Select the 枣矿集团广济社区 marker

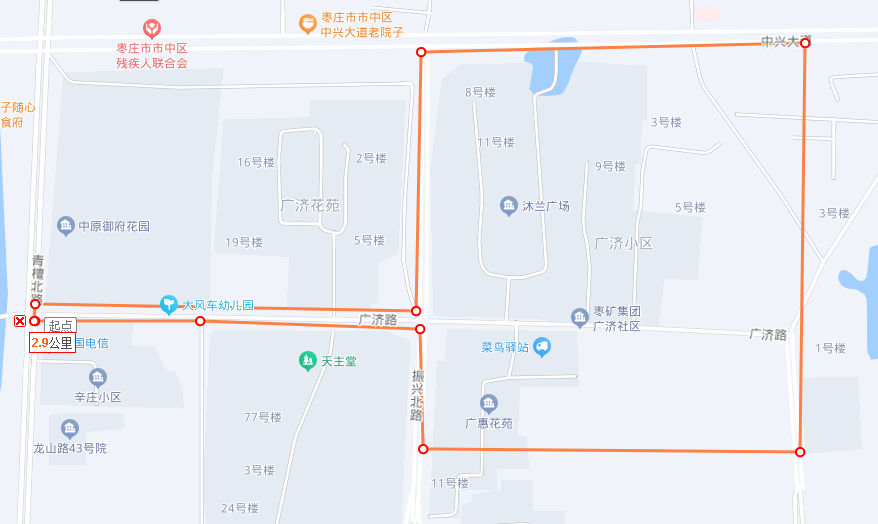point(580,318)
